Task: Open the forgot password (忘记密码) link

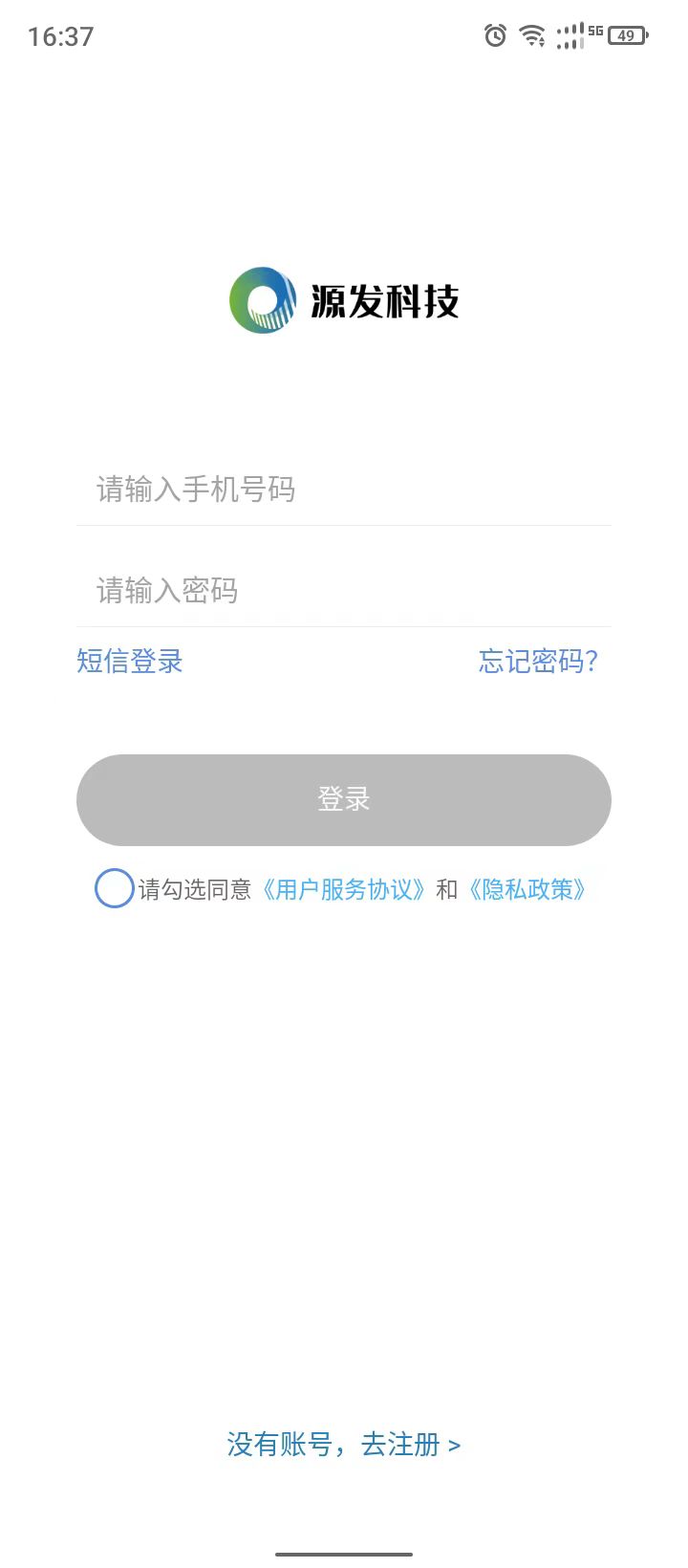Action: (538, 661)
